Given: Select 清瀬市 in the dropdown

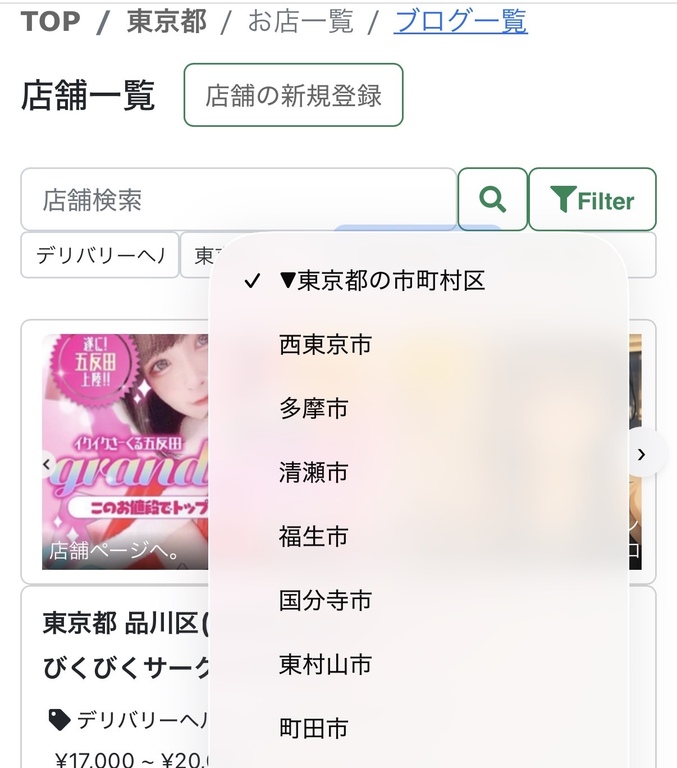Looking at the screenshot, I should [x=313, y=473].
